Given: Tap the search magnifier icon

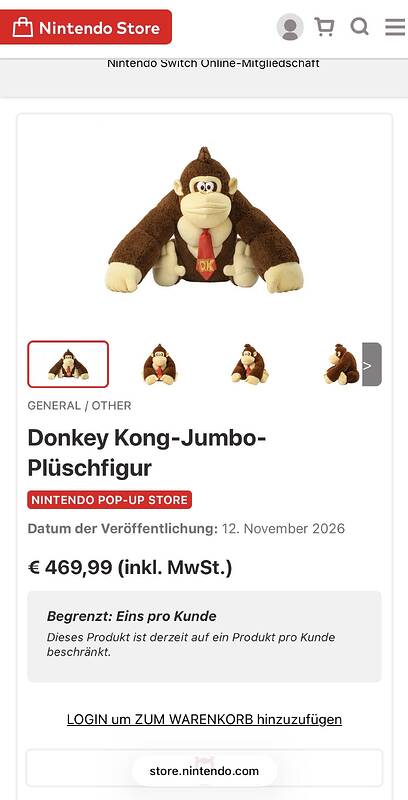Looking at the screenshot, I should coord(360,27).
